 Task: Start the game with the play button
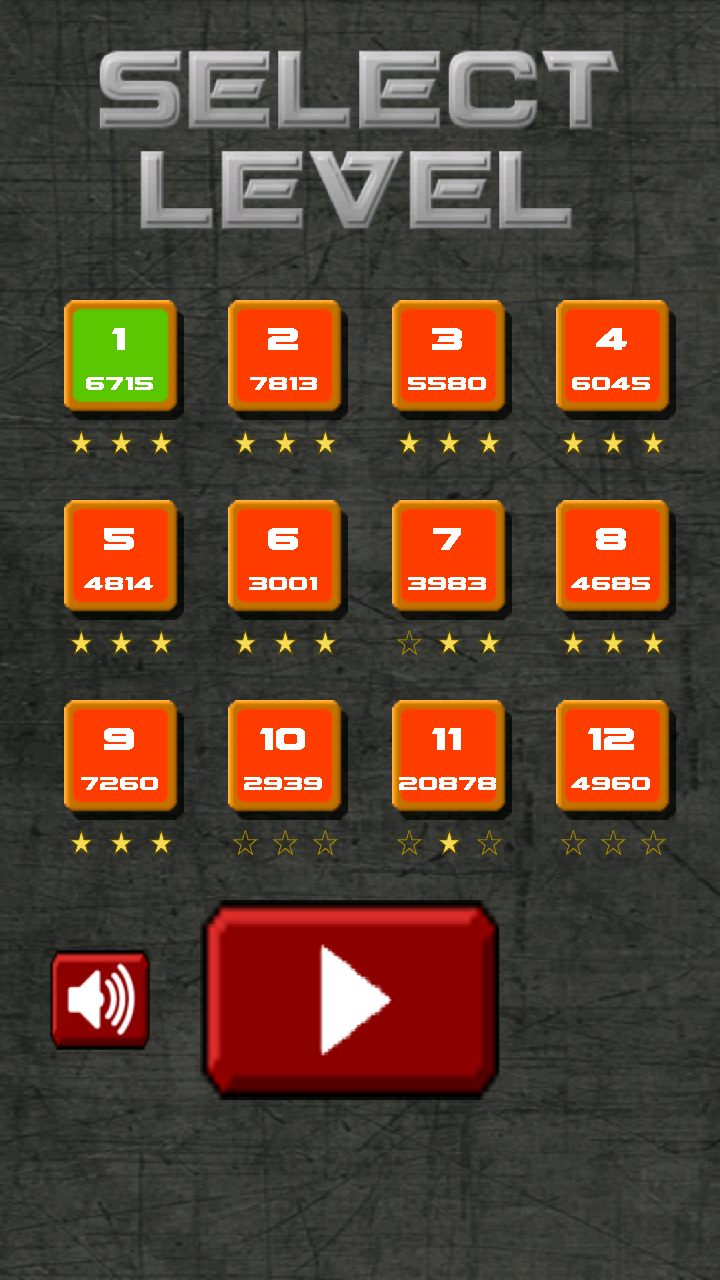click(351, 1000)
